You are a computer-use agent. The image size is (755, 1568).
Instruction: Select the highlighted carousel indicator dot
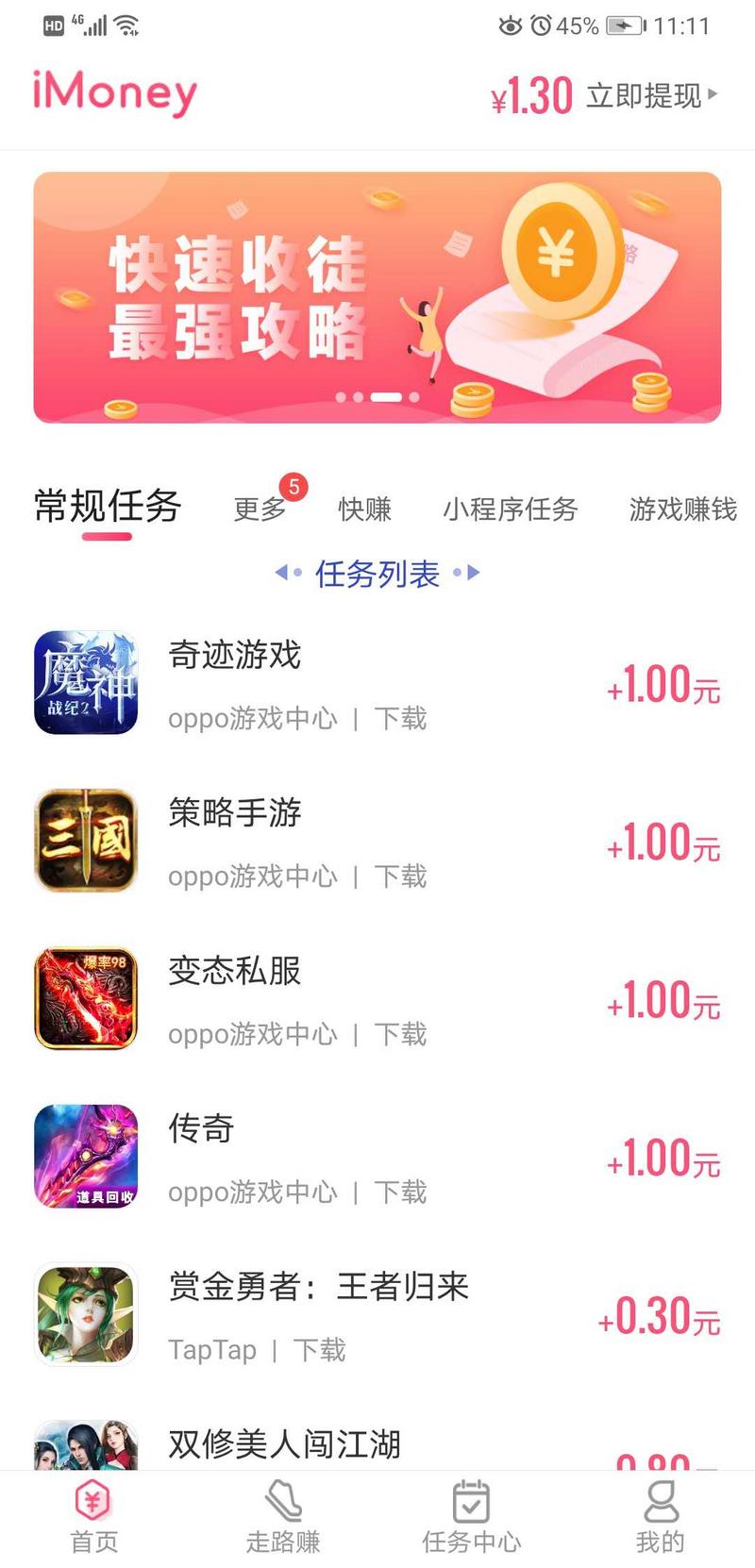pos(384,397)
